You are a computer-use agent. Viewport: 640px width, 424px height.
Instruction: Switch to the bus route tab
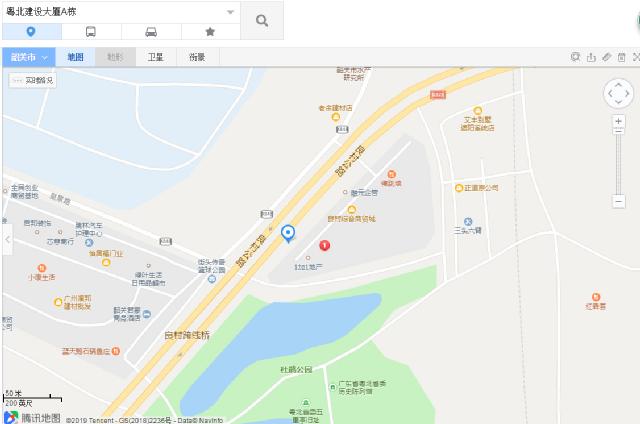91,32
